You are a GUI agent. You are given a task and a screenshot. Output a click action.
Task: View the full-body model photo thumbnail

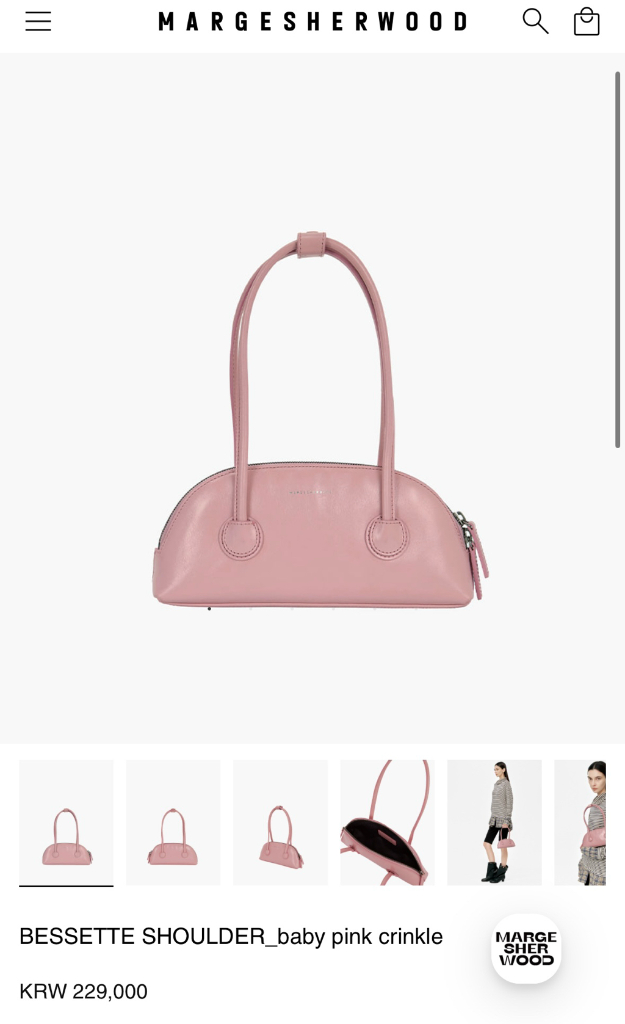pos(494,822)
